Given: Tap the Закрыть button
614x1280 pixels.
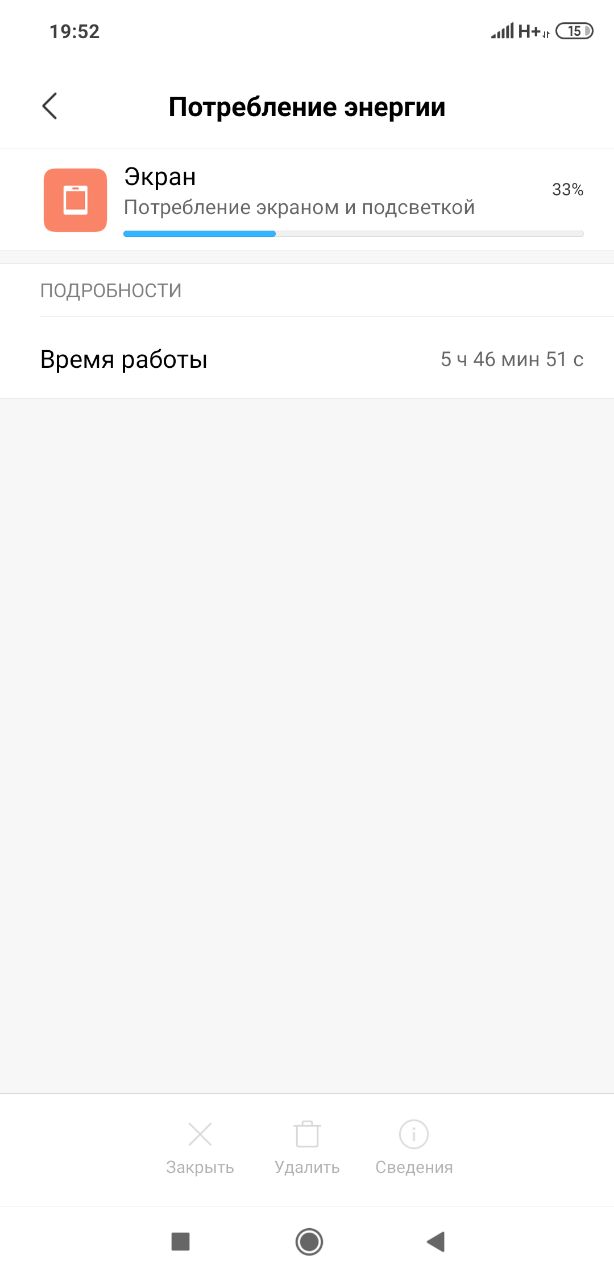Looking at the screenshot, I should coord(200,1148).
